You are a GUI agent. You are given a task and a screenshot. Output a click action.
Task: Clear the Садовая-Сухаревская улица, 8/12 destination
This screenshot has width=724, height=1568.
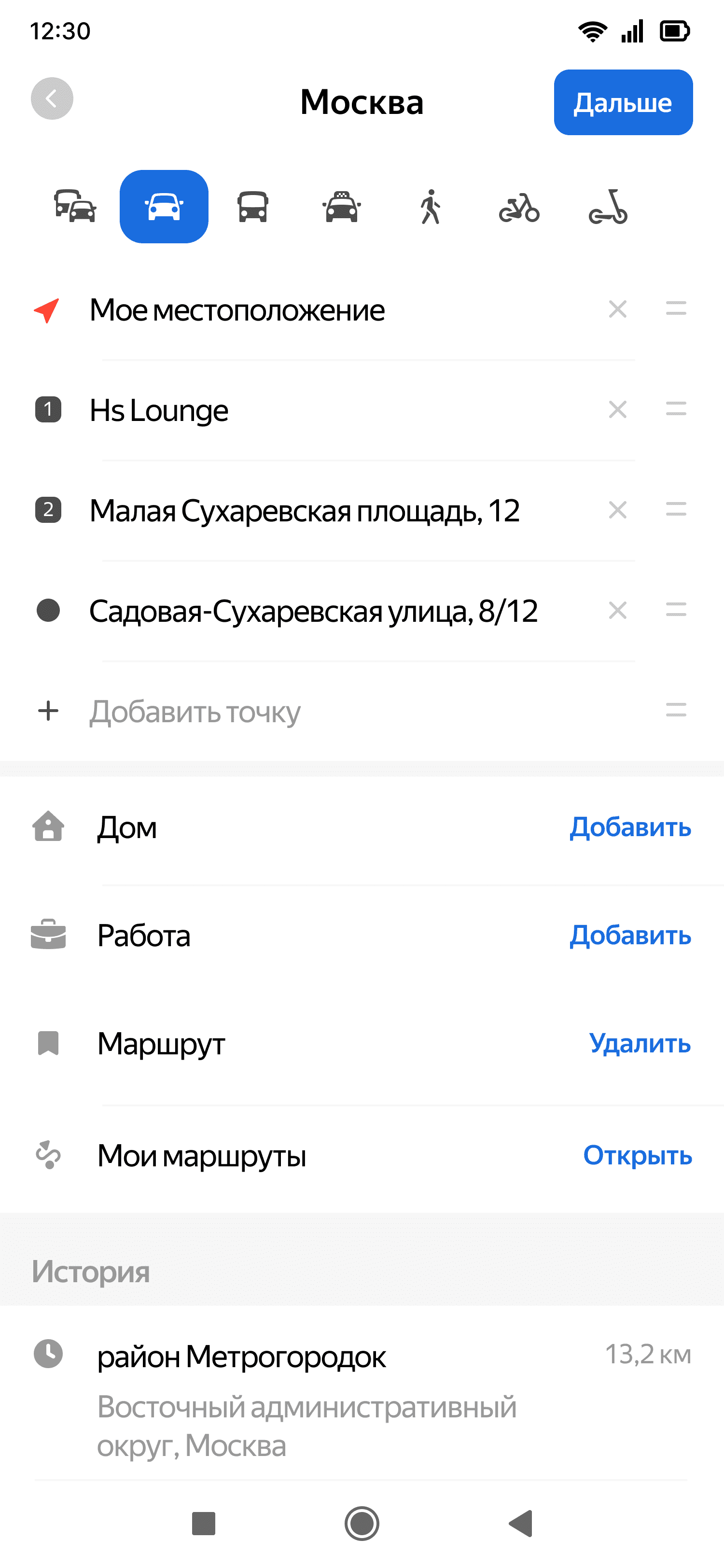tap(617, 610)
